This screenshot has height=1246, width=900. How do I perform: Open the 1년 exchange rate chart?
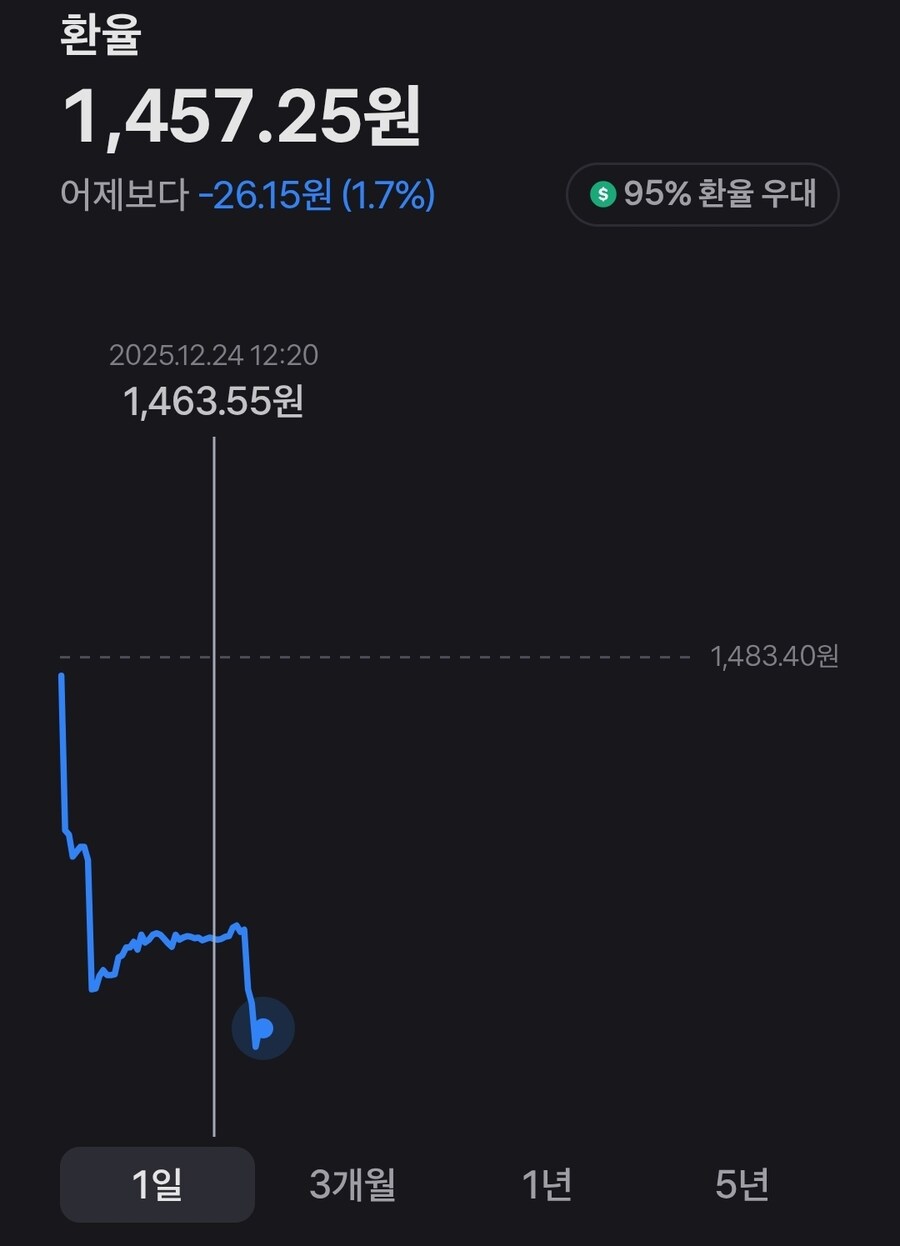click(548, 1184)
